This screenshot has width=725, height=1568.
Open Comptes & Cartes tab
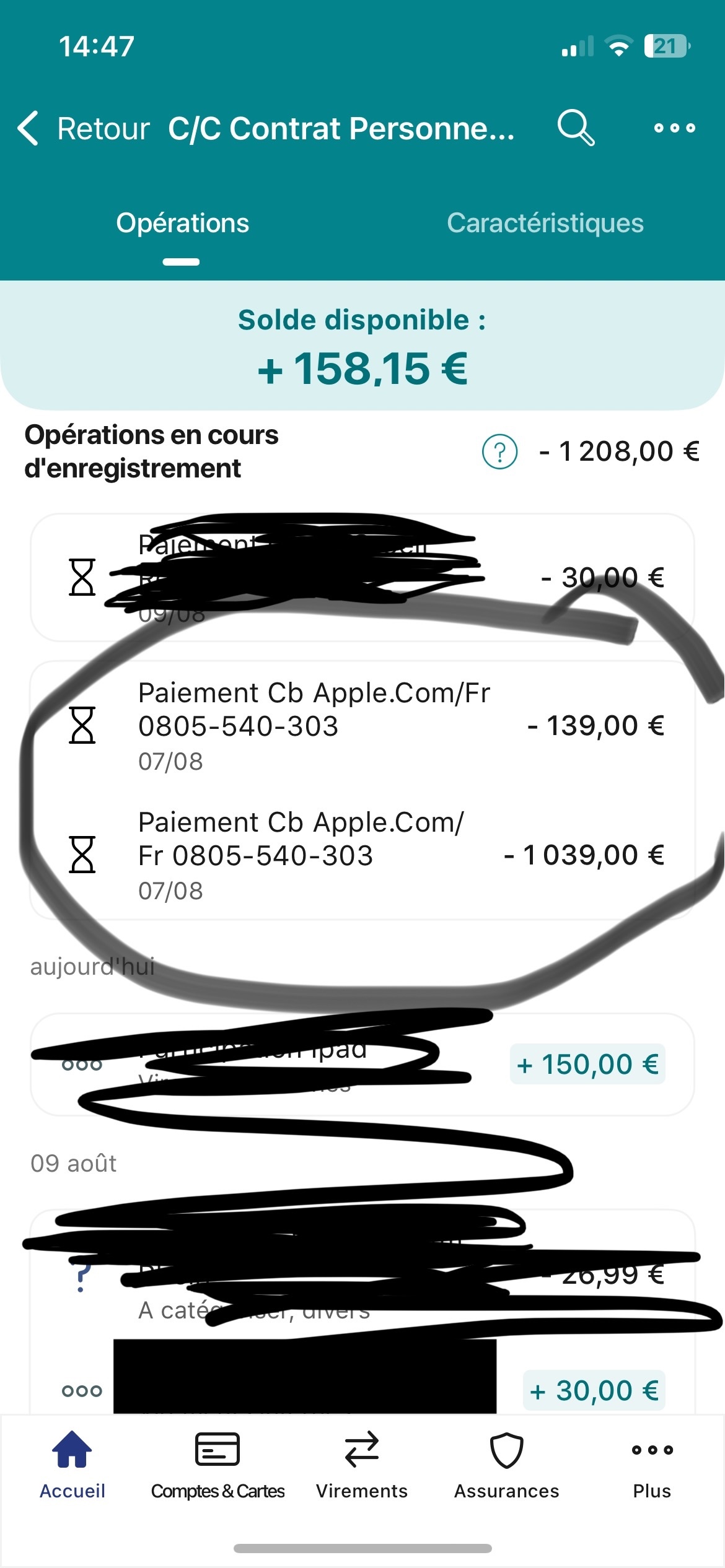217,1465
